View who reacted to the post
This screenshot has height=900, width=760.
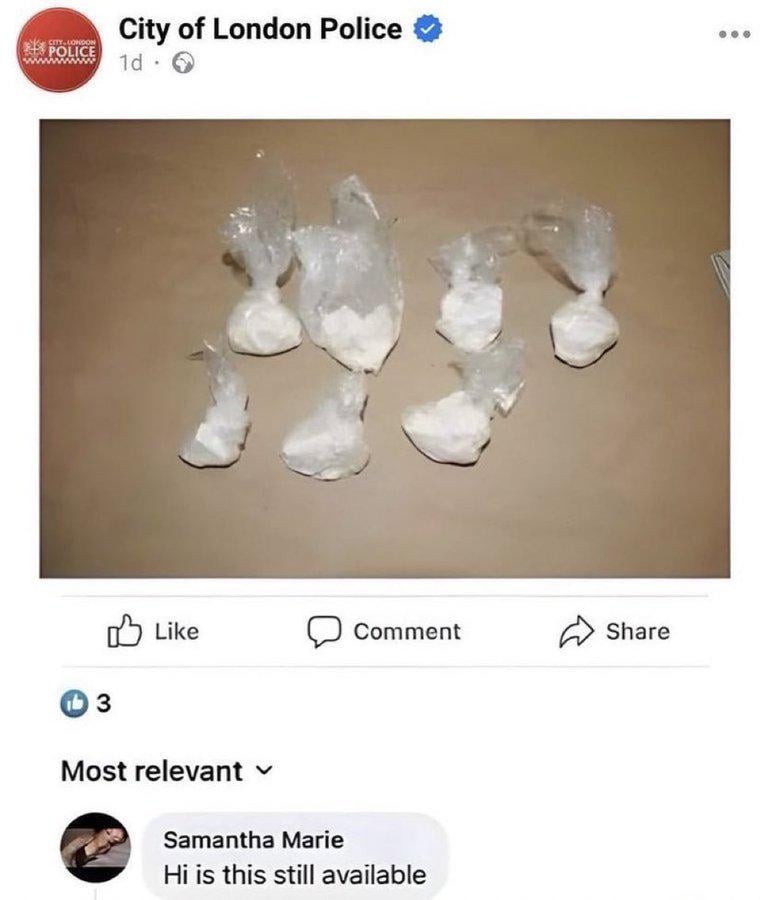(86, 706)
